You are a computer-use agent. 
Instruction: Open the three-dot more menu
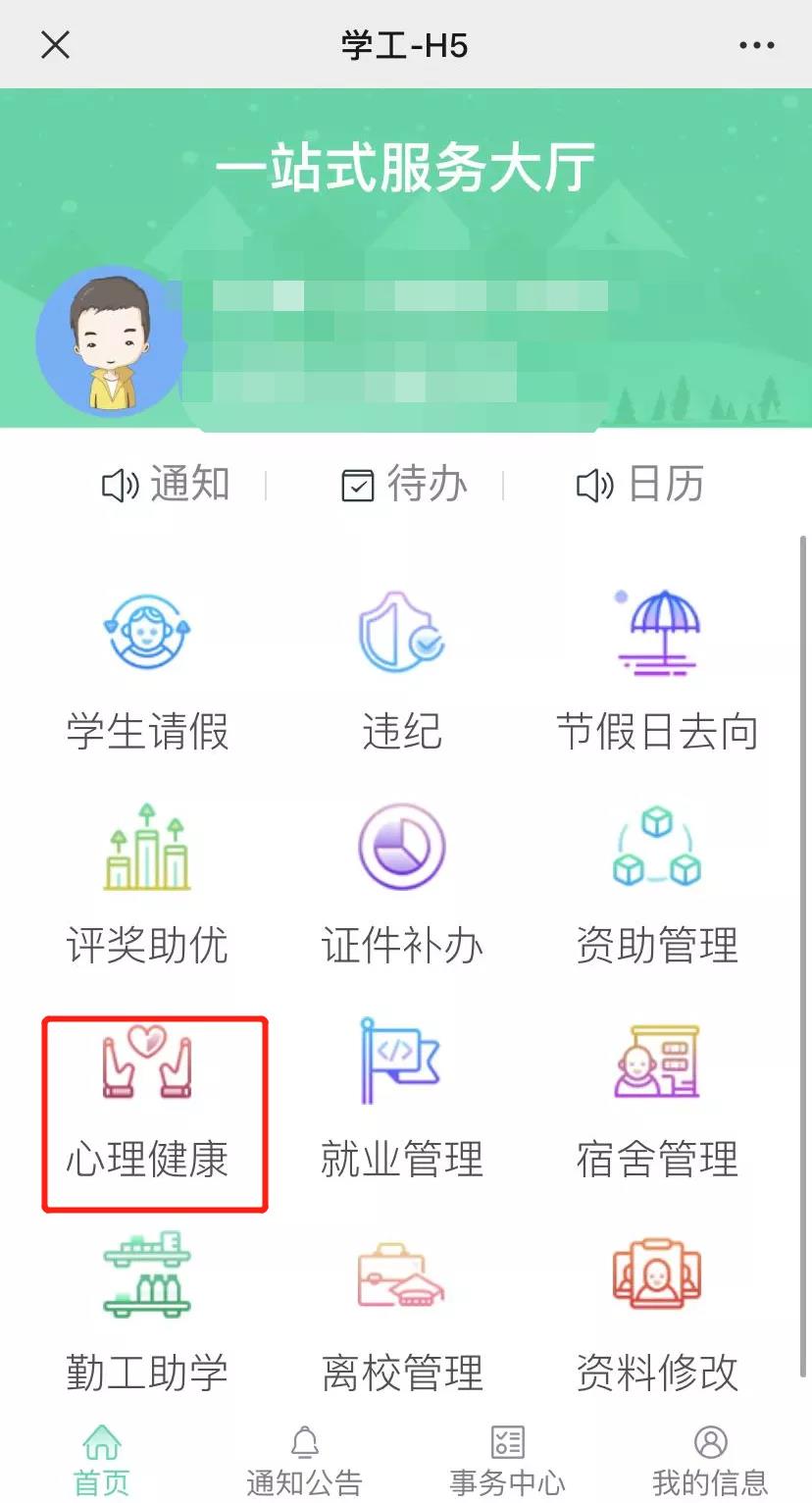click(756, 45)
